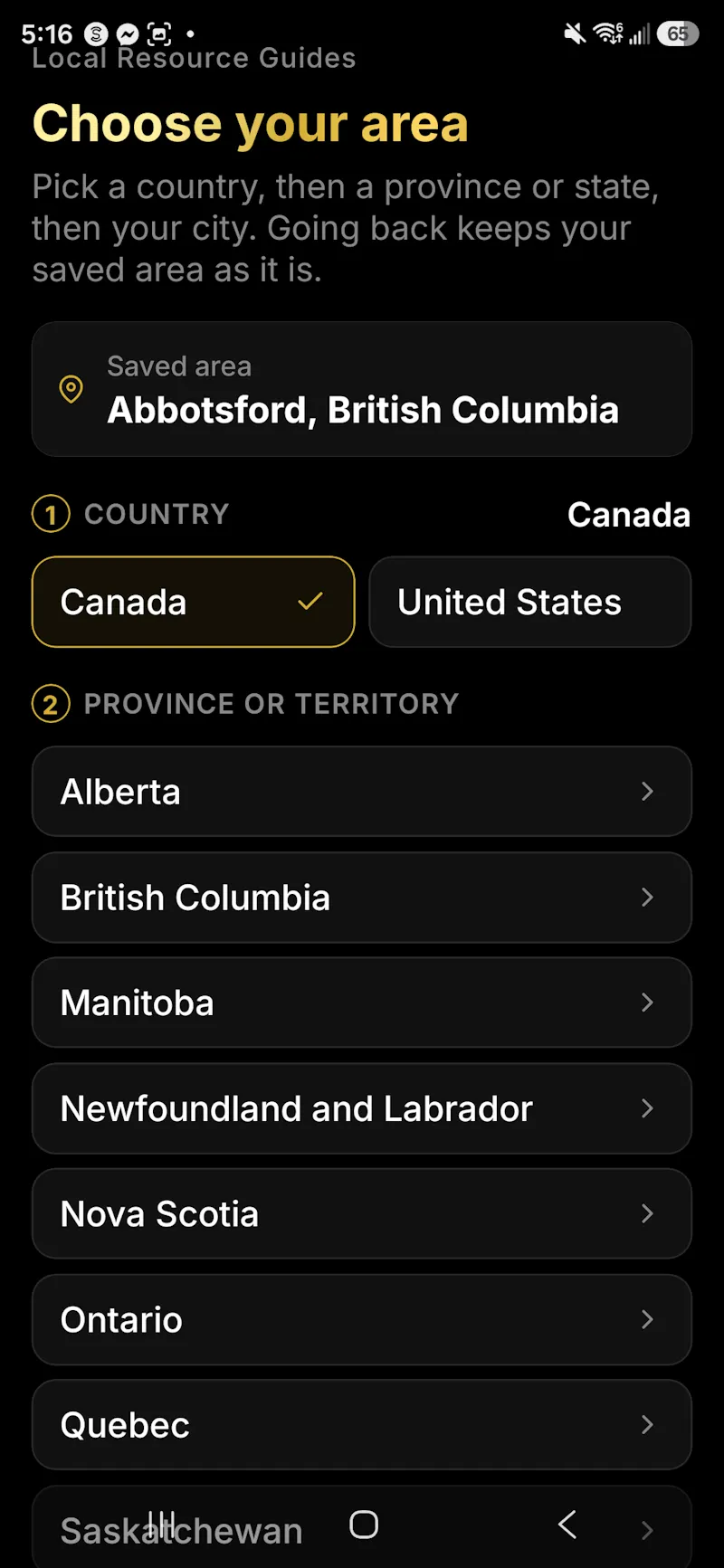Select Canada as the country
This screenshot has width=724, height=1568.
pyautogui.click(x=193, y=602)
